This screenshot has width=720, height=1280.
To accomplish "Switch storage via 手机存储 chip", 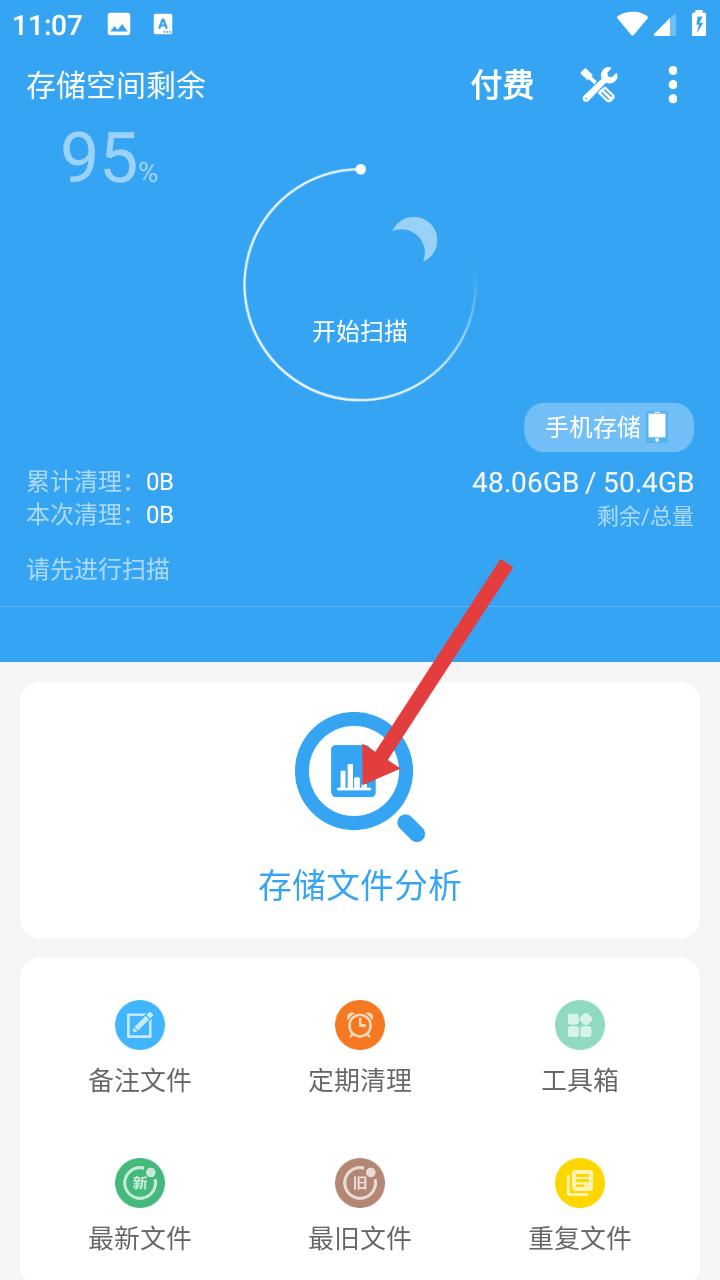I will [608, 427].
